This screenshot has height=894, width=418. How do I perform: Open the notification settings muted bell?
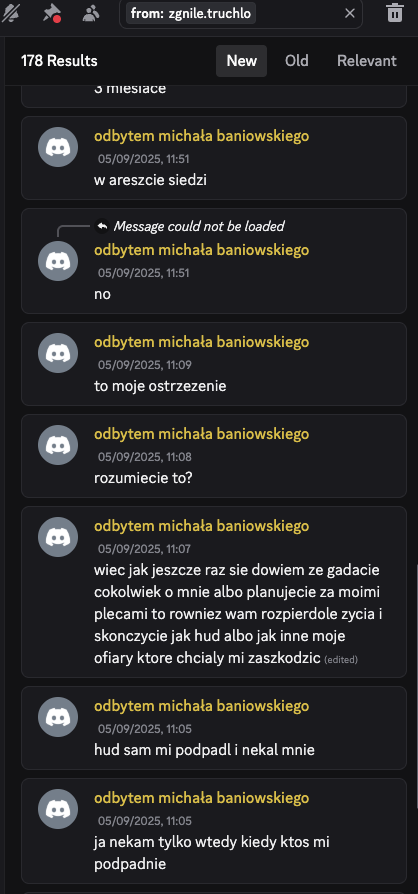click(x=10, y=13)
